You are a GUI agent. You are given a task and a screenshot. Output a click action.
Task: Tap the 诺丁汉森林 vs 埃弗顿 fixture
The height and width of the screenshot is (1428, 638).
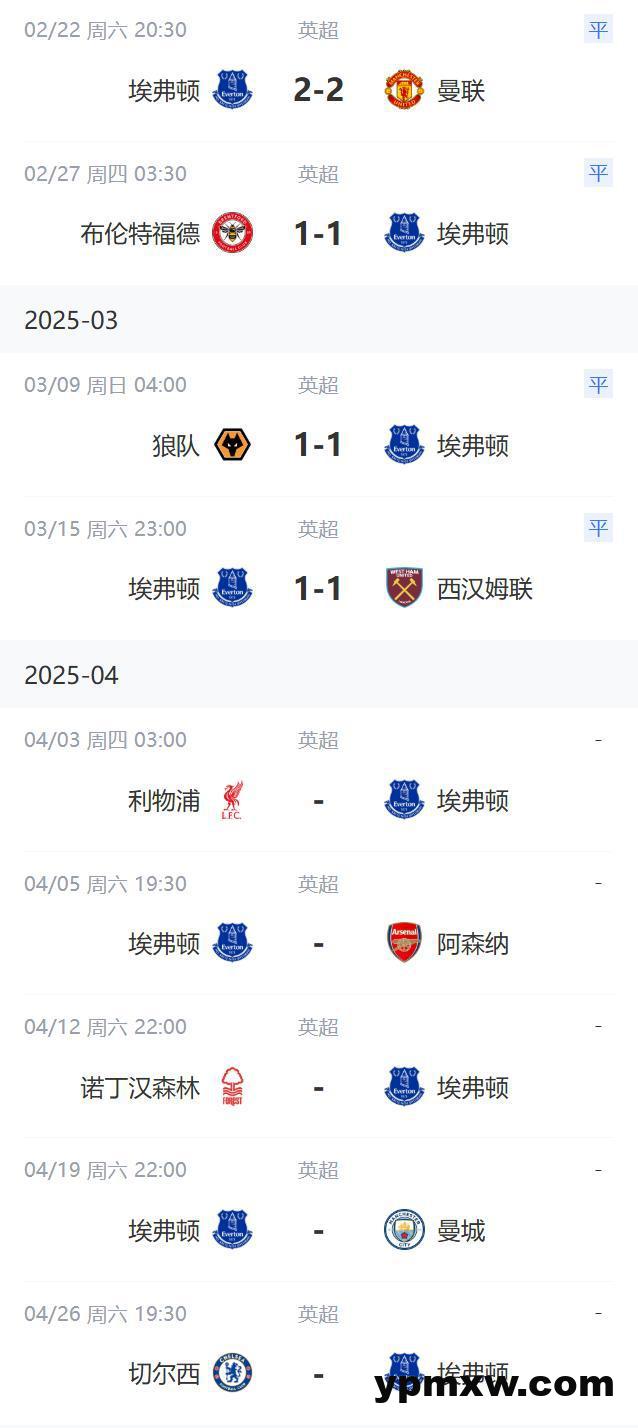tap(318, 1087)
